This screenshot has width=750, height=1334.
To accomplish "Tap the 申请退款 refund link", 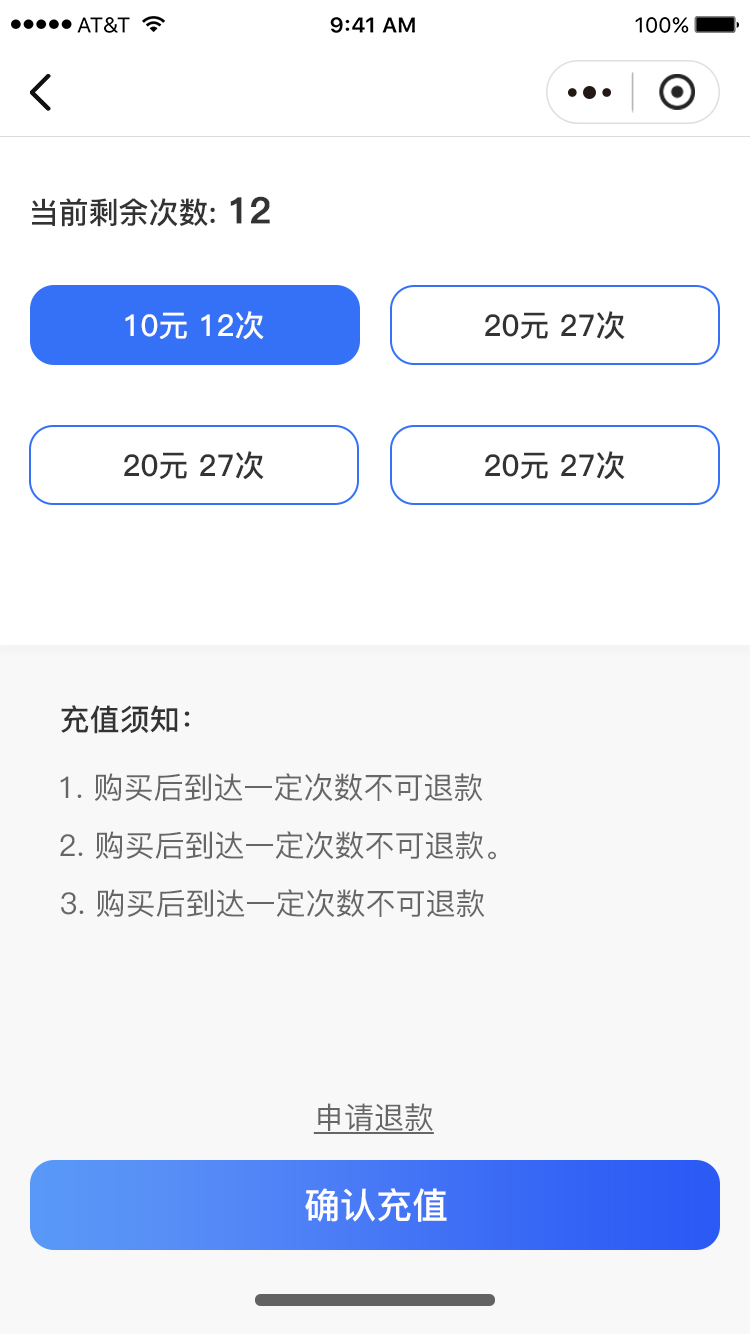I will [375, 1118].
